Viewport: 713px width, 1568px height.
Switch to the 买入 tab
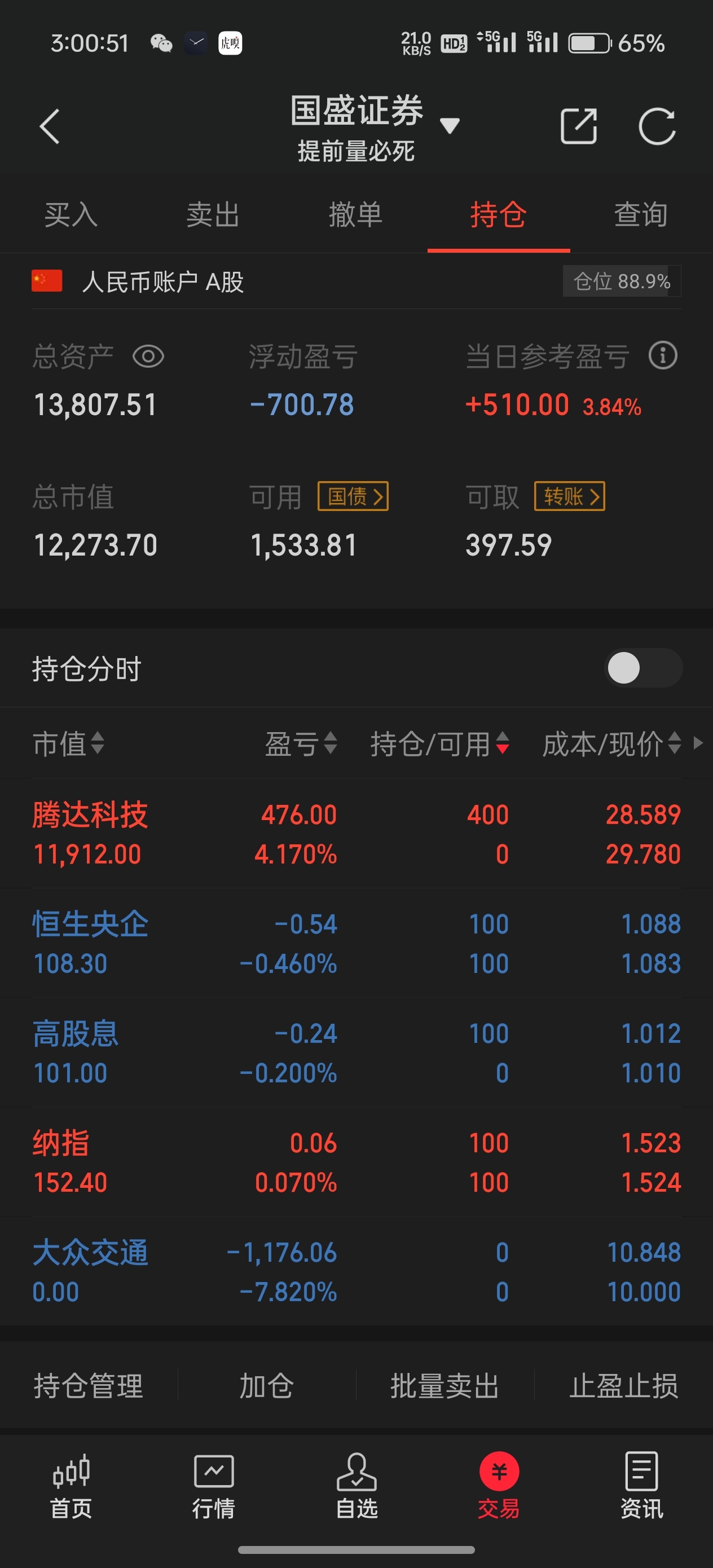click(71, 215)
